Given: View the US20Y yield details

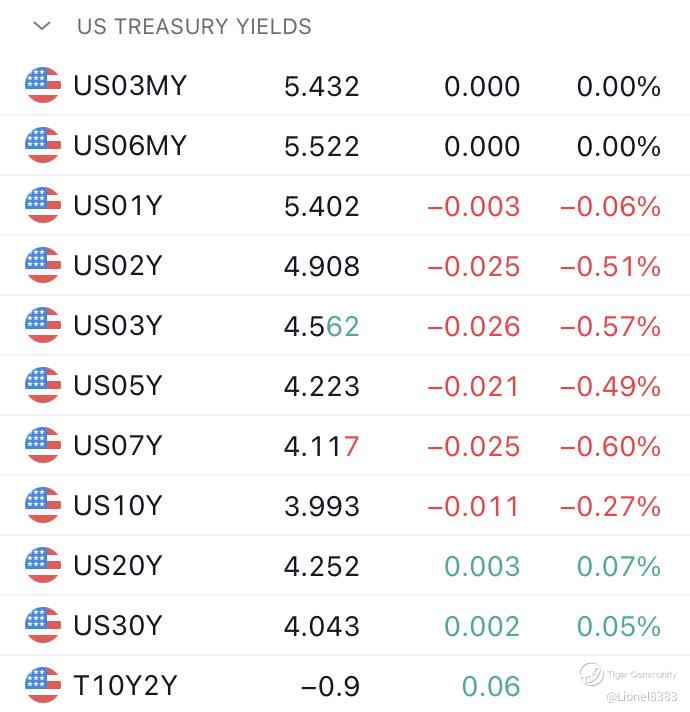Looking at the screenshot, I should 118,566.
